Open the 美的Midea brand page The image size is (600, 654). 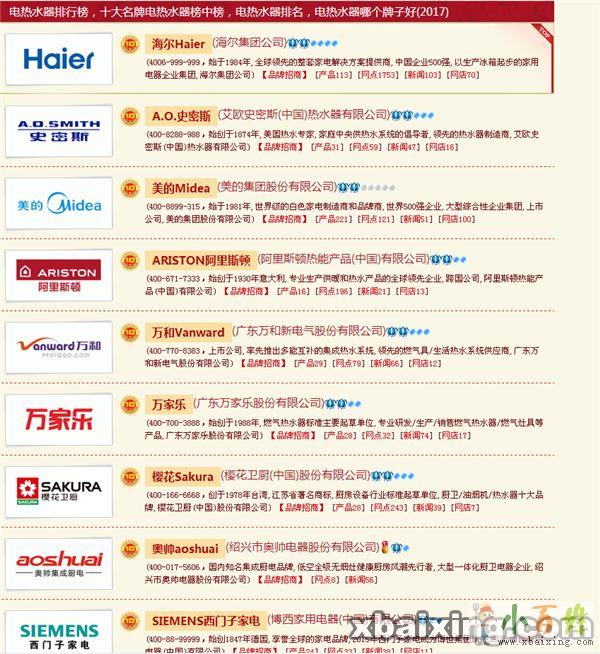[x=180, y=189]
